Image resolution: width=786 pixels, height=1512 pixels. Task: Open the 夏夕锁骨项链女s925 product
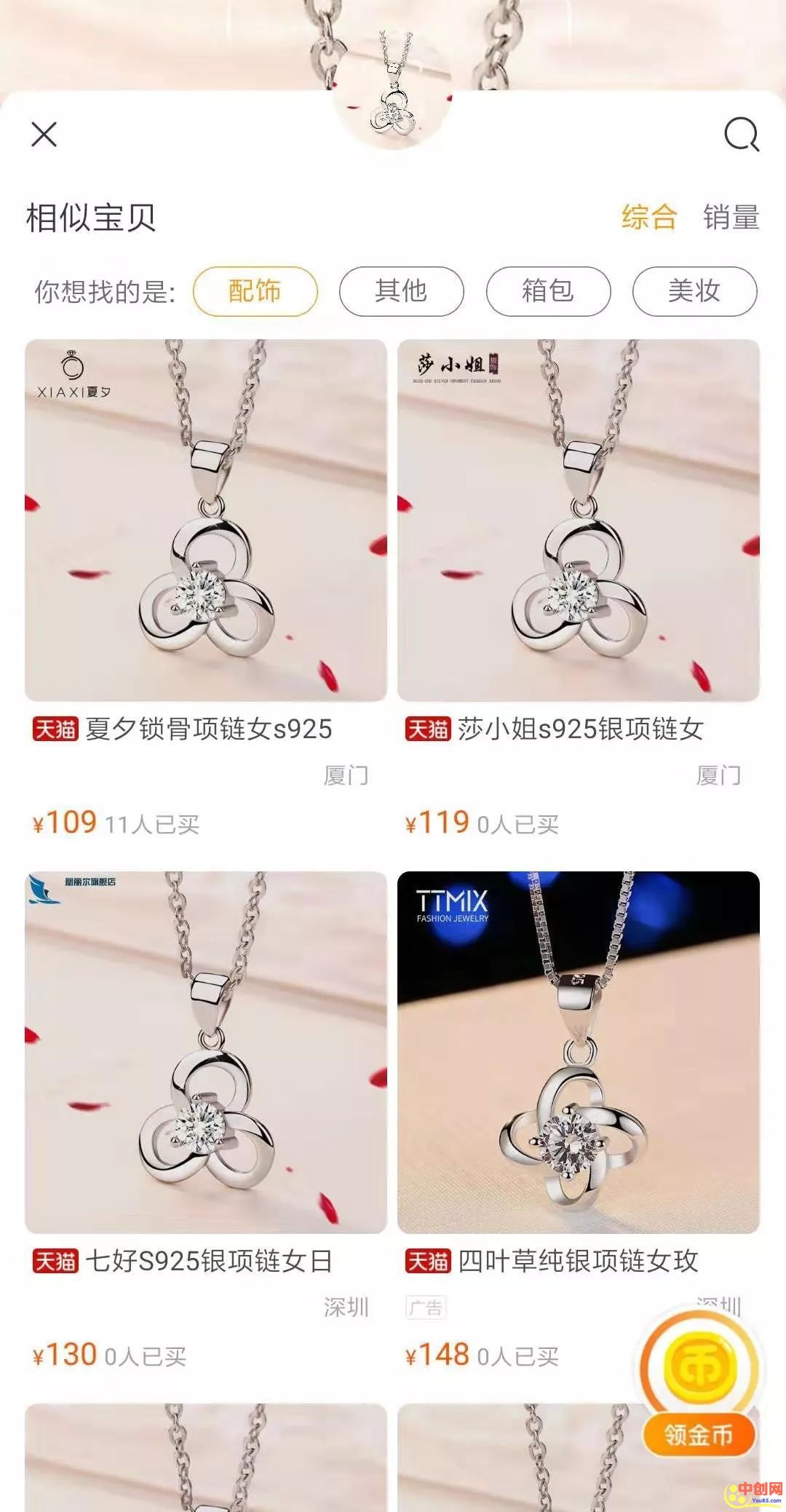pyautogui.click(x=206, y=521)
